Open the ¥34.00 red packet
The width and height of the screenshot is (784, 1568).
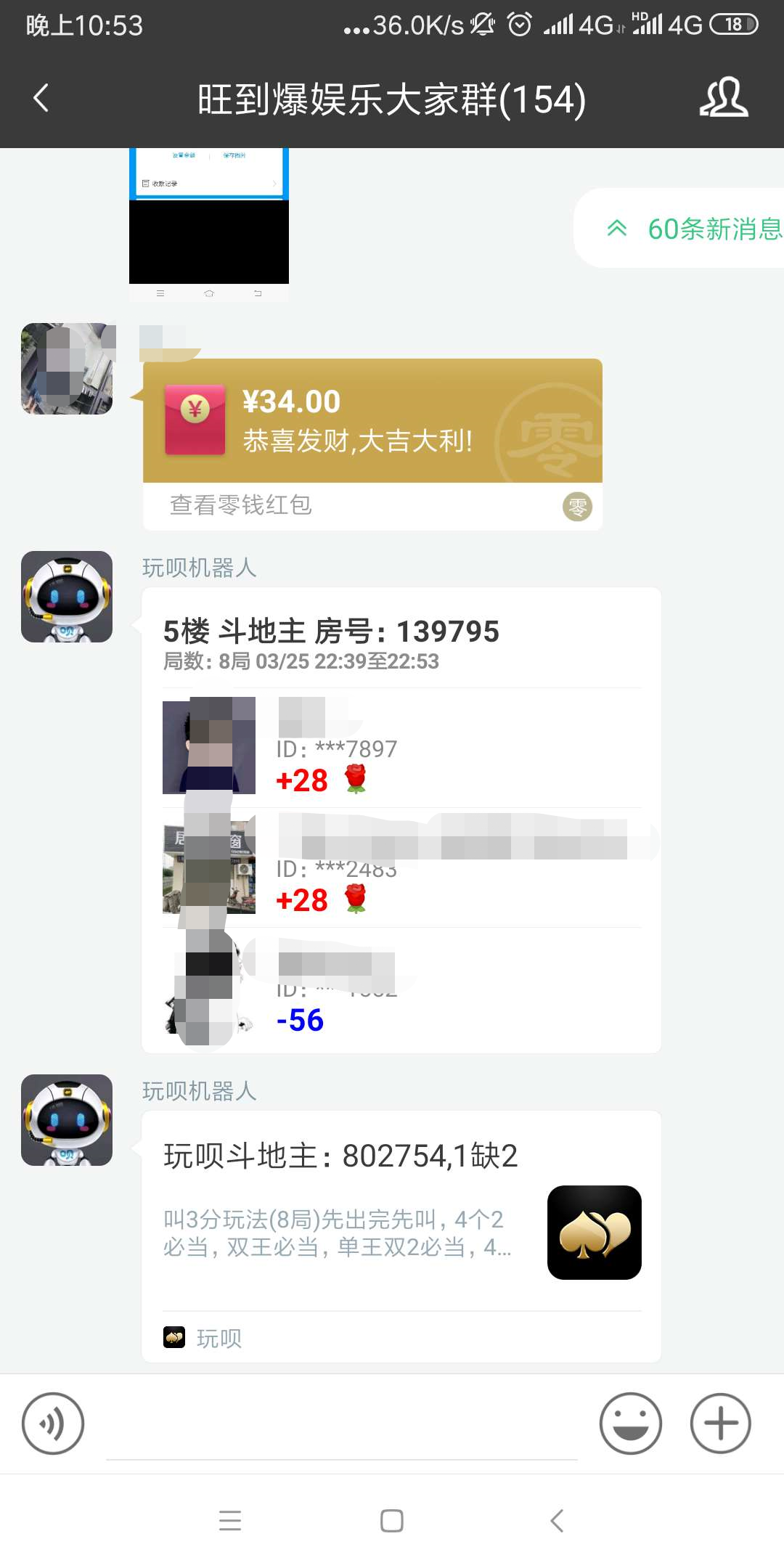(372, 422)
